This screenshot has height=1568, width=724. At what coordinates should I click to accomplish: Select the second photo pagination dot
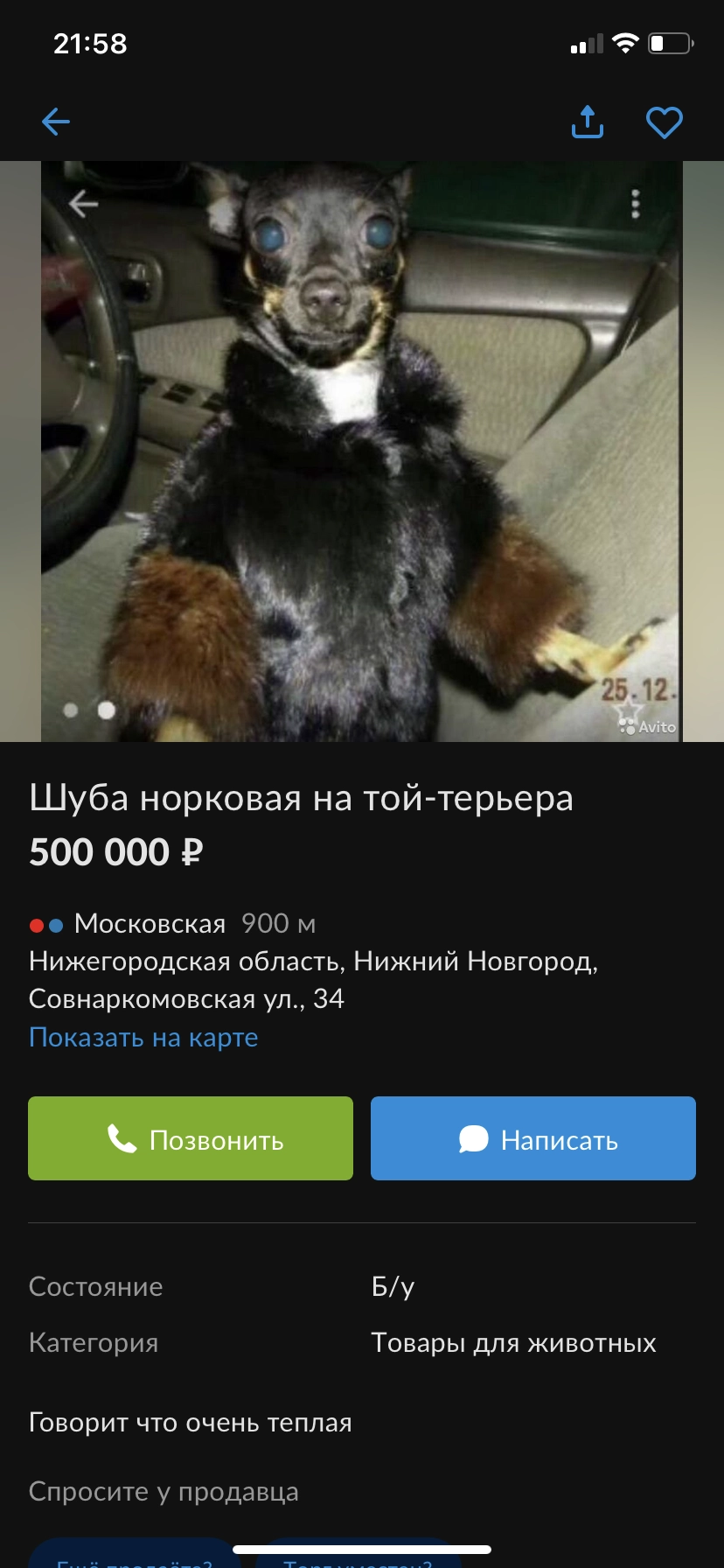[107, 710]
